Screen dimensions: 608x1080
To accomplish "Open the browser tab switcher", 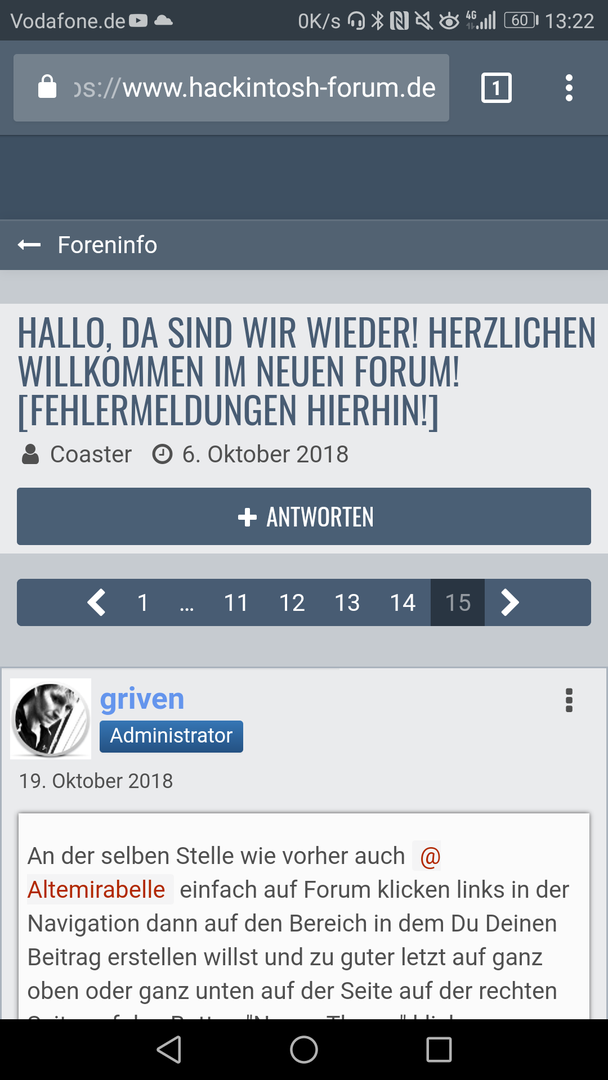I will pyautogui.click(x=496, y=88).
